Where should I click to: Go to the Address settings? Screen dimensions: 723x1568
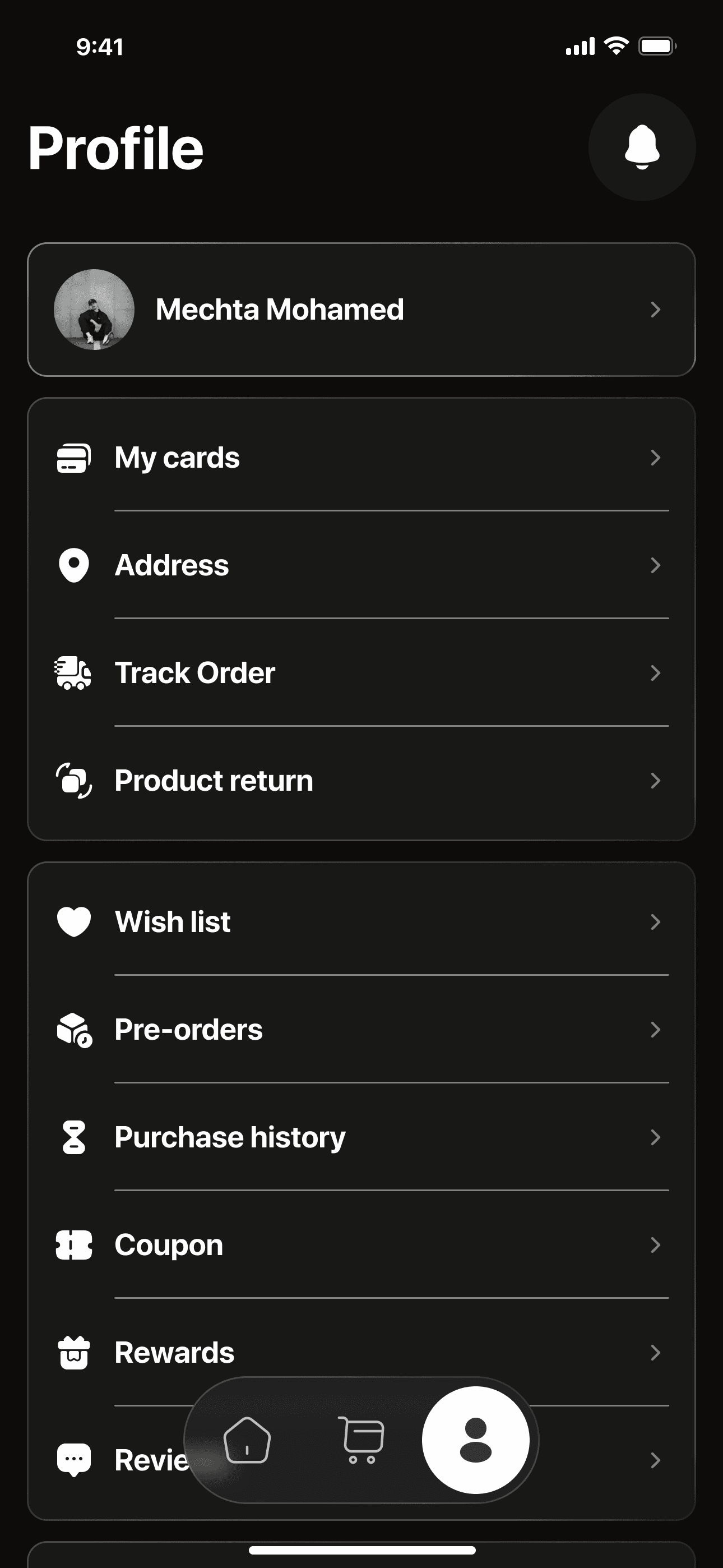(x=361, y=565)
